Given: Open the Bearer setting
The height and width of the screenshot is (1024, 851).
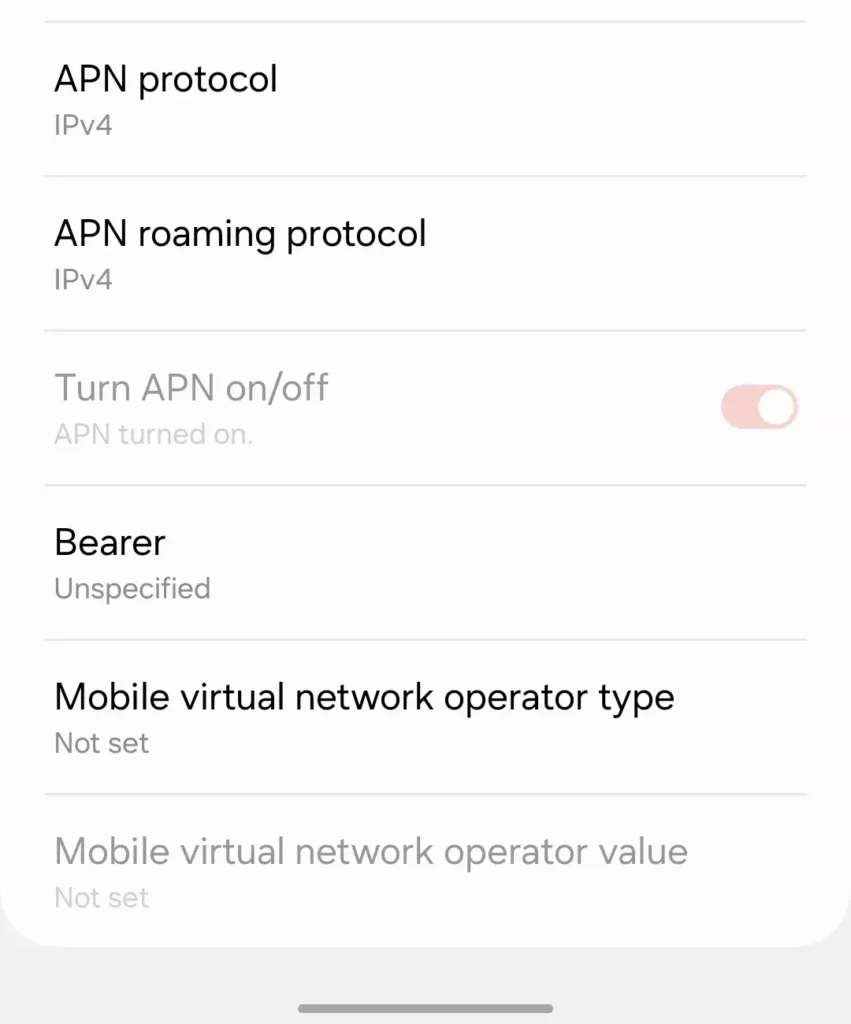Looking at the screenshot, I should 425,563.
